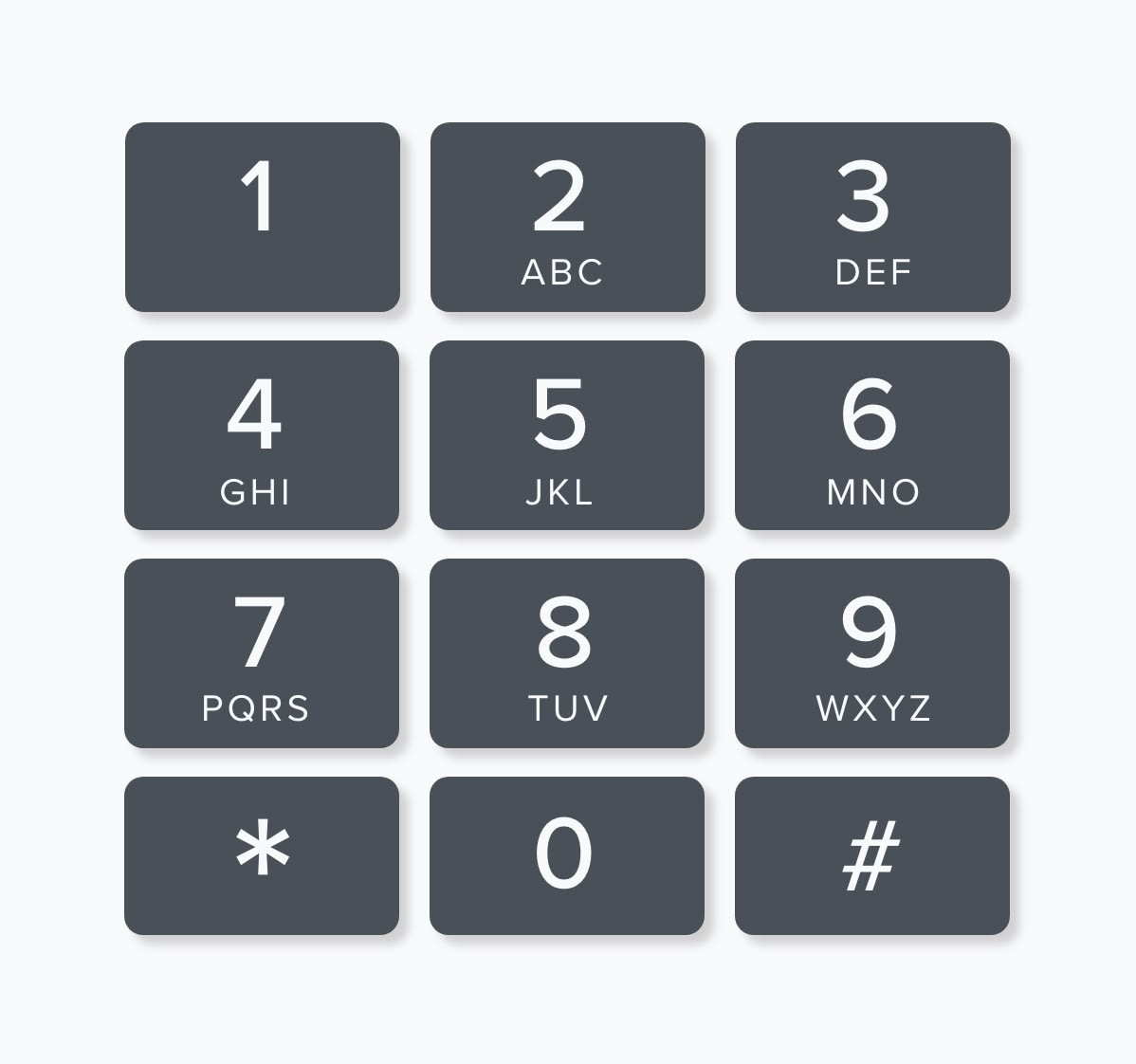Dial the 1 key

coord(262,216)
